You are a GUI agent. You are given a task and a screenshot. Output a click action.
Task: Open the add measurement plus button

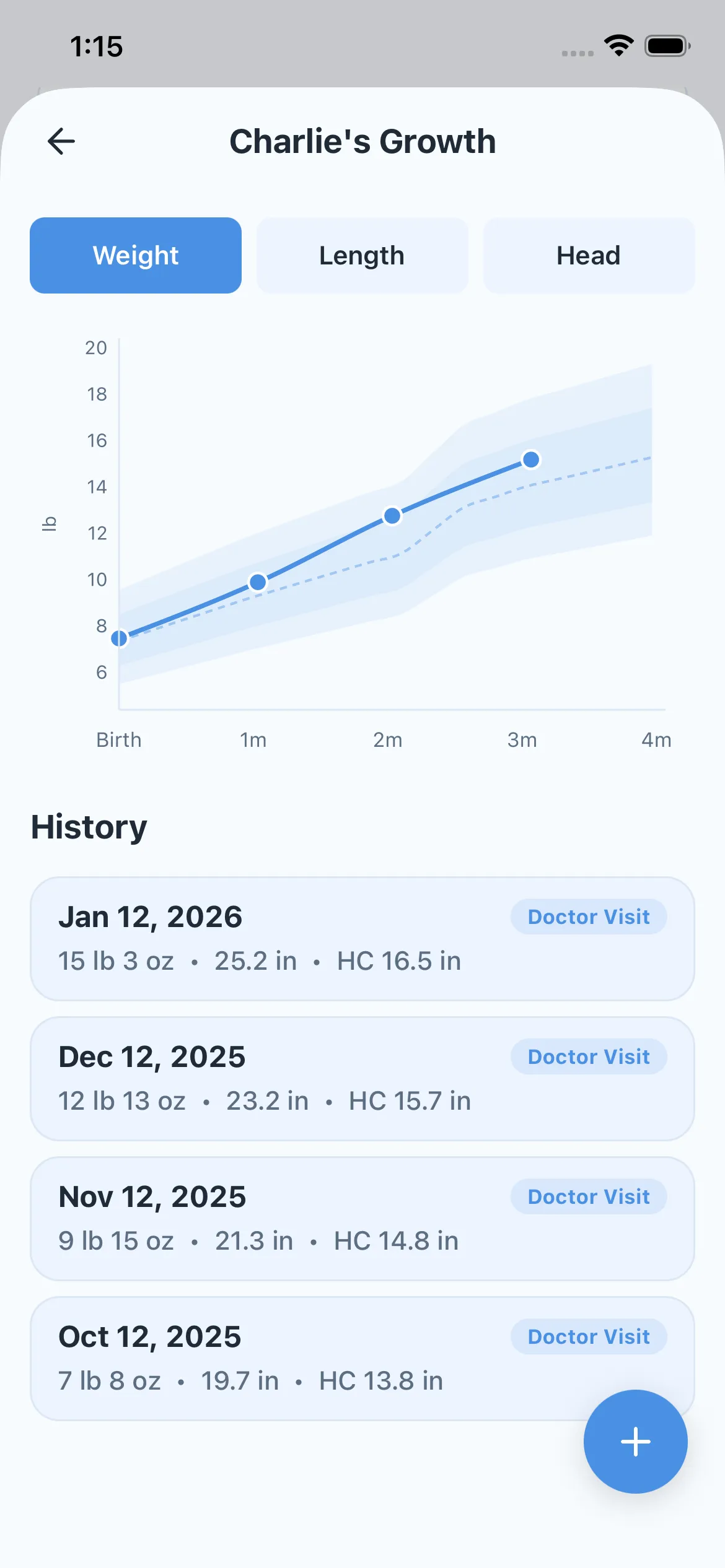635,1442
